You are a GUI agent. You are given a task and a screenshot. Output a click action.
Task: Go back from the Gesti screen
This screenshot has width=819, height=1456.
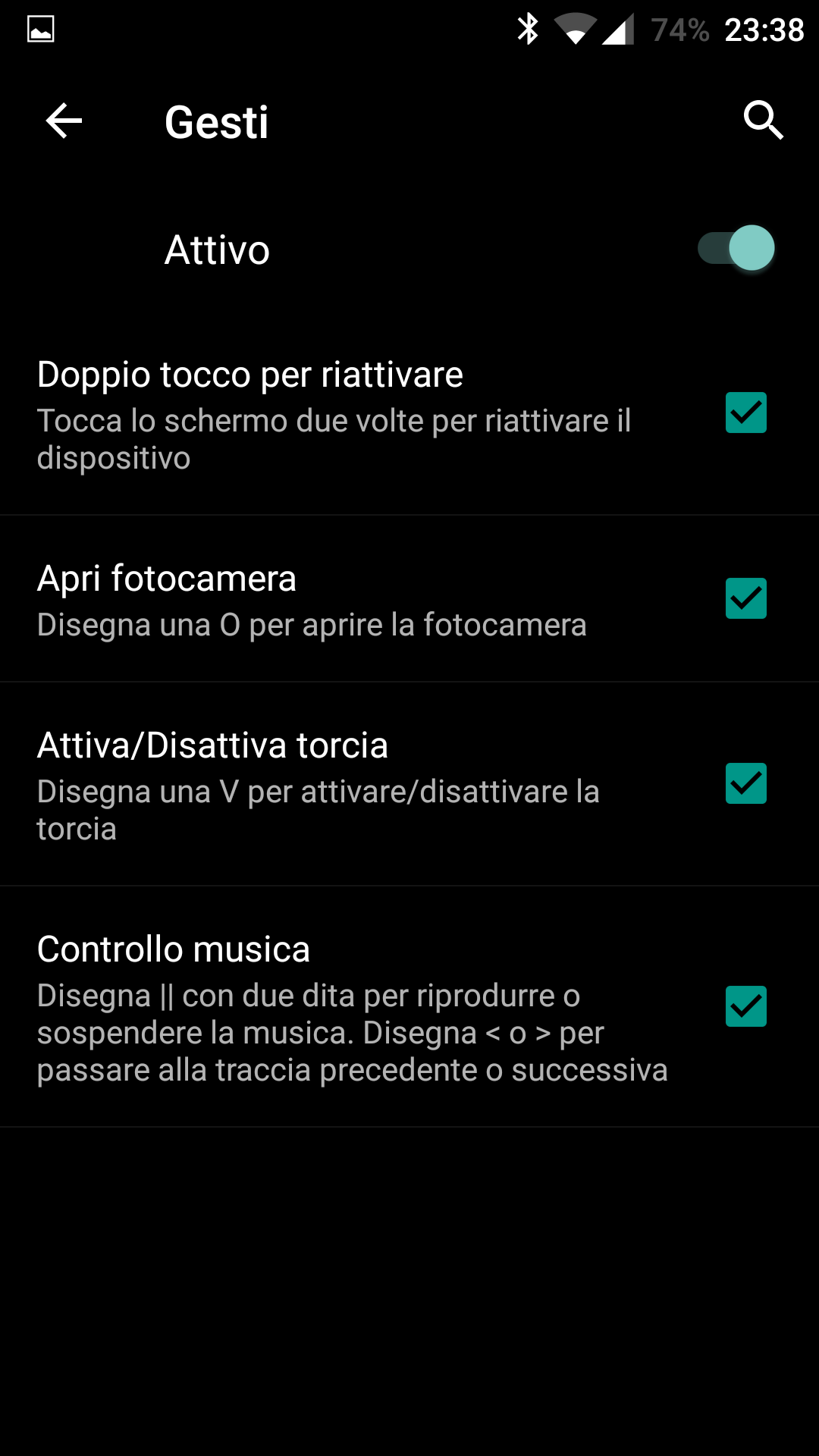point(64,121)
